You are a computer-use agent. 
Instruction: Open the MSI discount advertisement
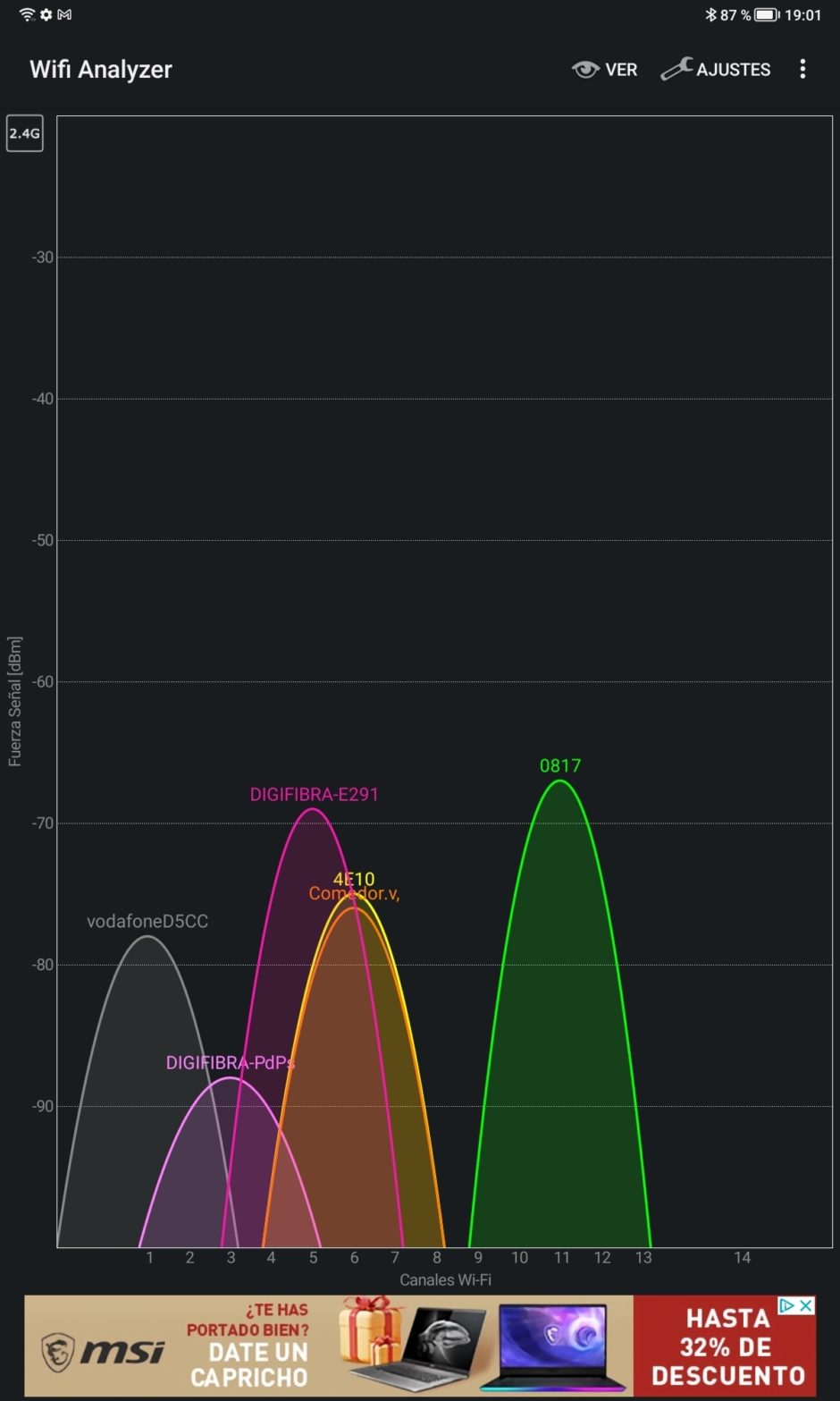pyautogui.click(x=419, y=1346)
